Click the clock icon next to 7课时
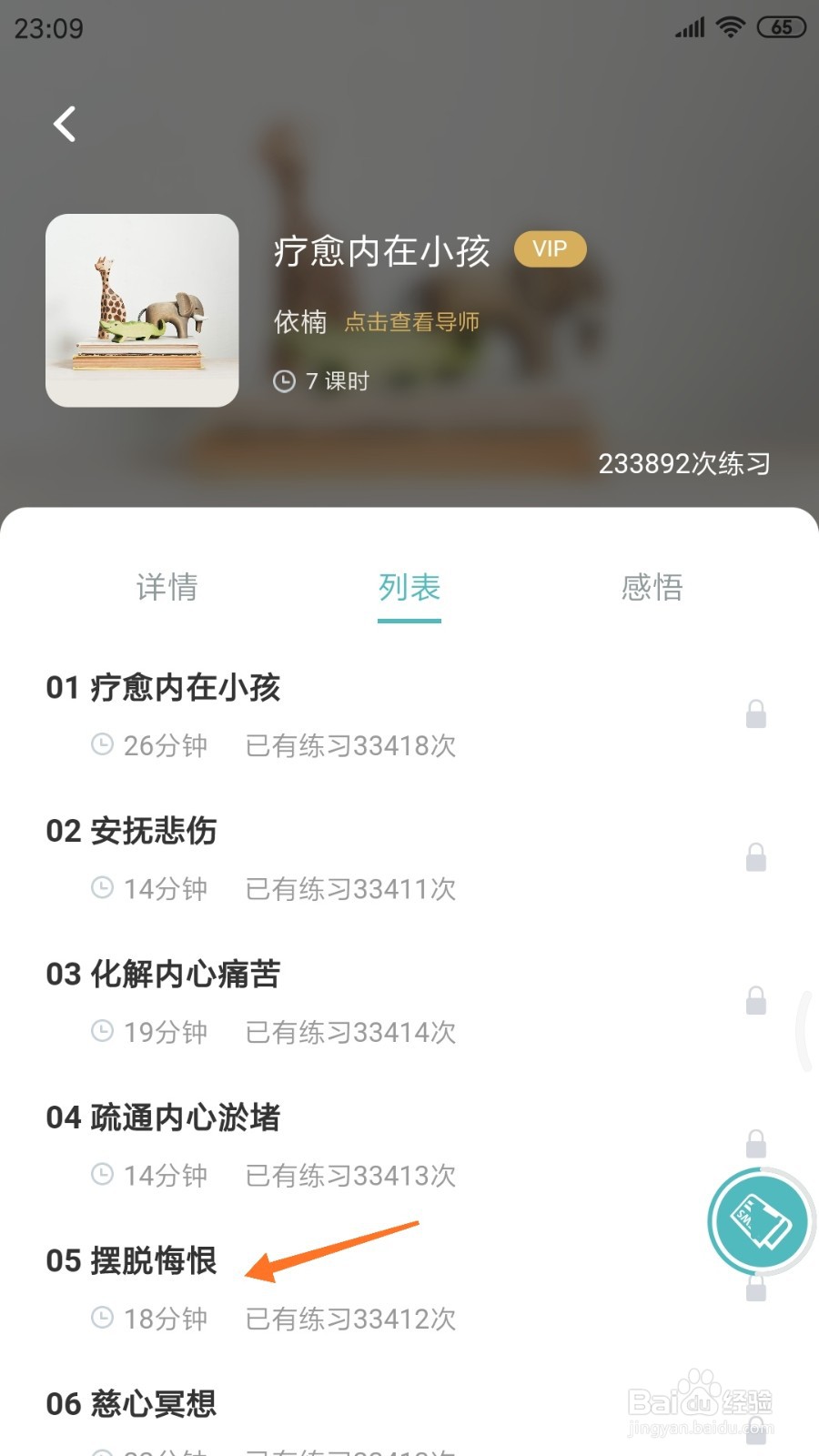819x1456 pixels. tap(285, 380)
